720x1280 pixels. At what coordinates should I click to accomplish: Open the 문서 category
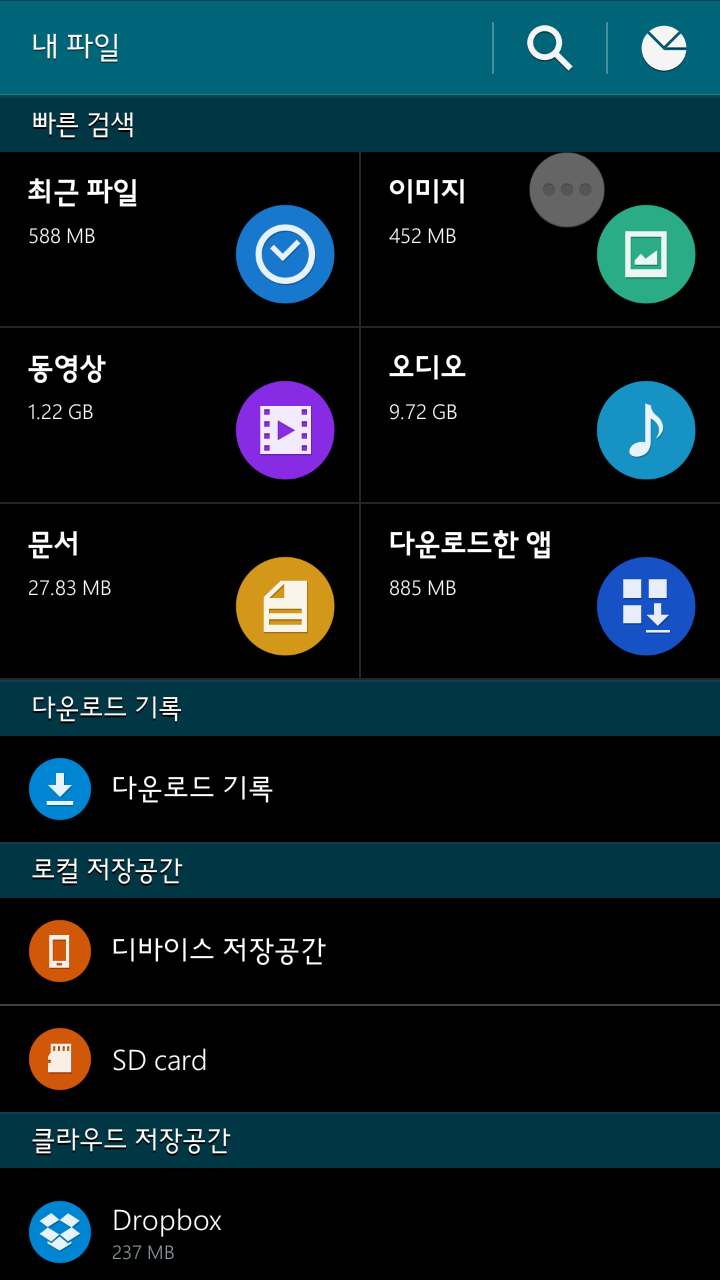(x=180, y=591)
